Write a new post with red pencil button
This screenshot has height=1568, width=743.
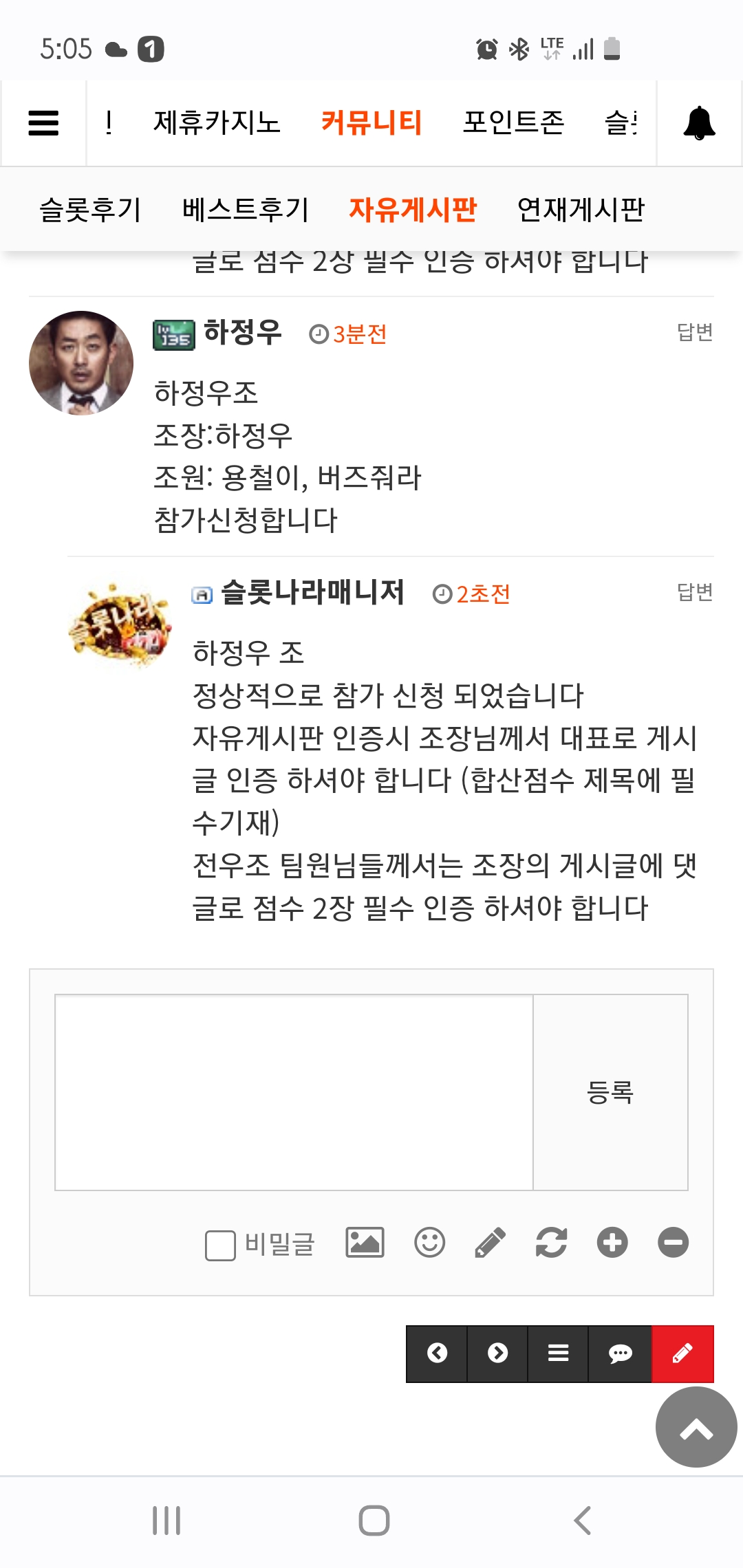(682, 1353)
